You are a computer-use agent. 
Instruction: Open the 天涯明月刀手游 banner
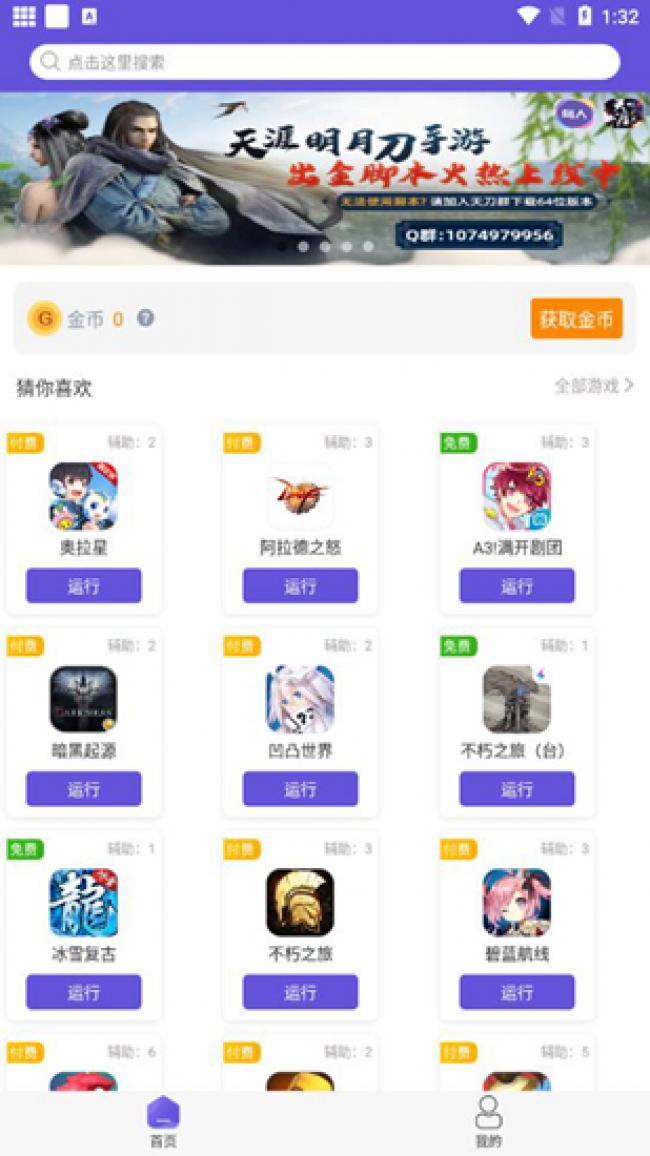pyautogui.click(x=324, y=178)
